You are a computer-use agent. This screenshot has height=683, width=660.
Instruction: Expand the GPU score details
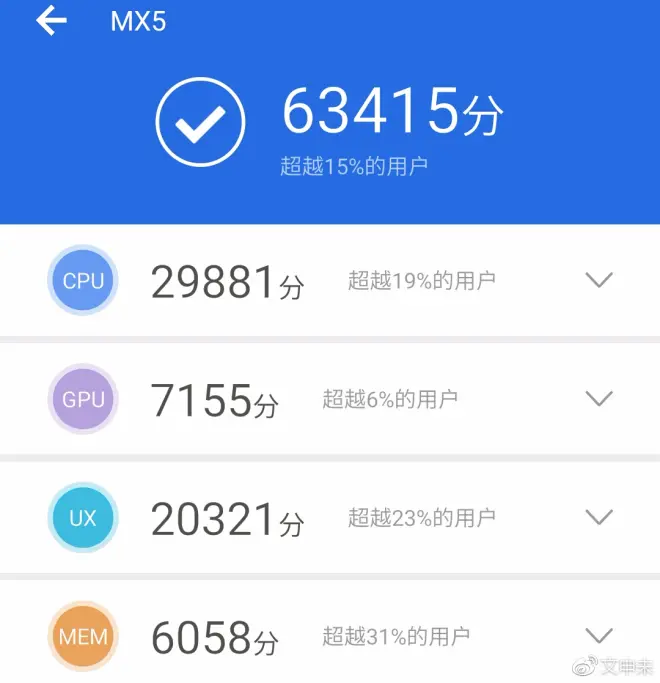pyautogui.click(x=598, y=399)
